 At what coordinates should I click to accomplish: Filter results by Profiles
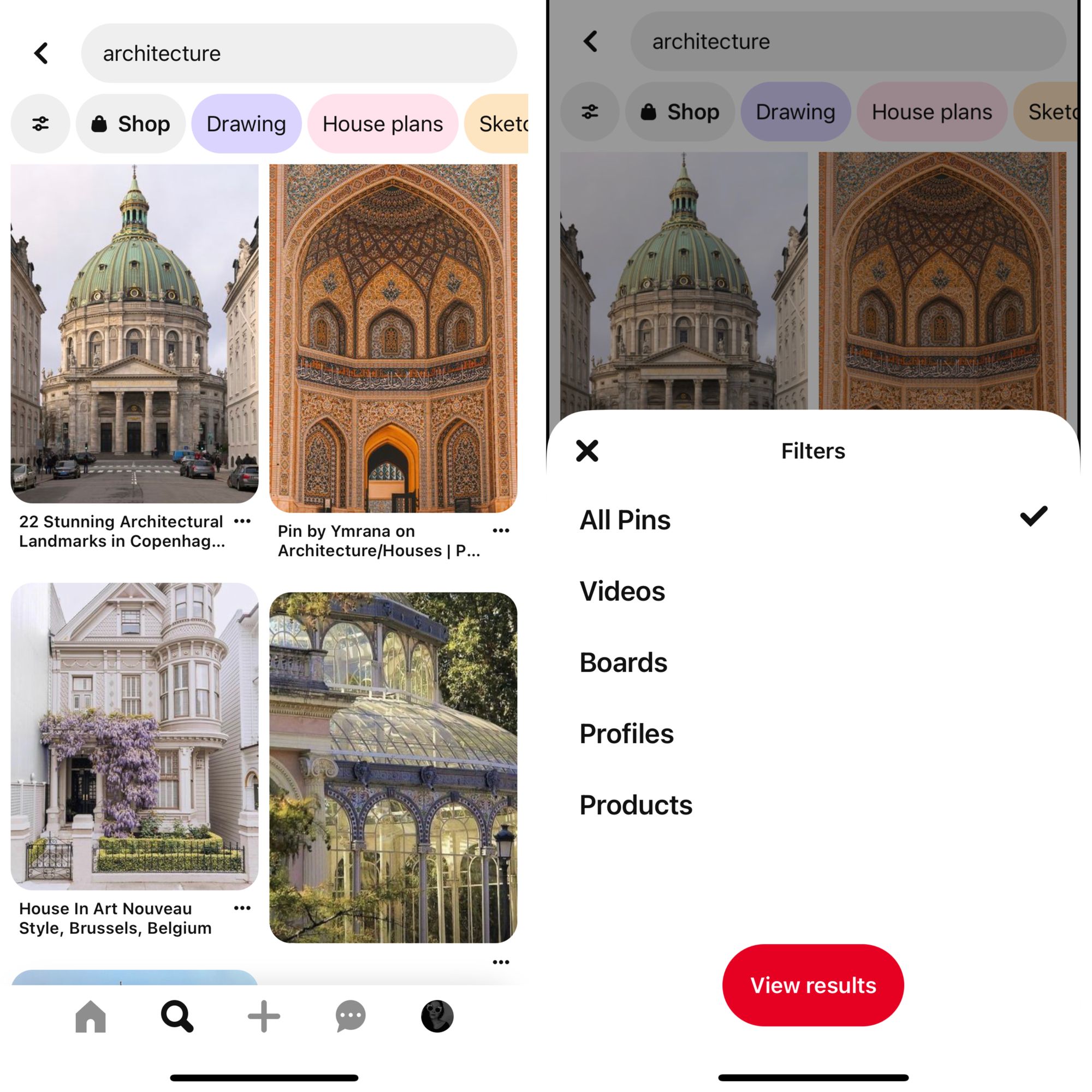tap(626, 734)
